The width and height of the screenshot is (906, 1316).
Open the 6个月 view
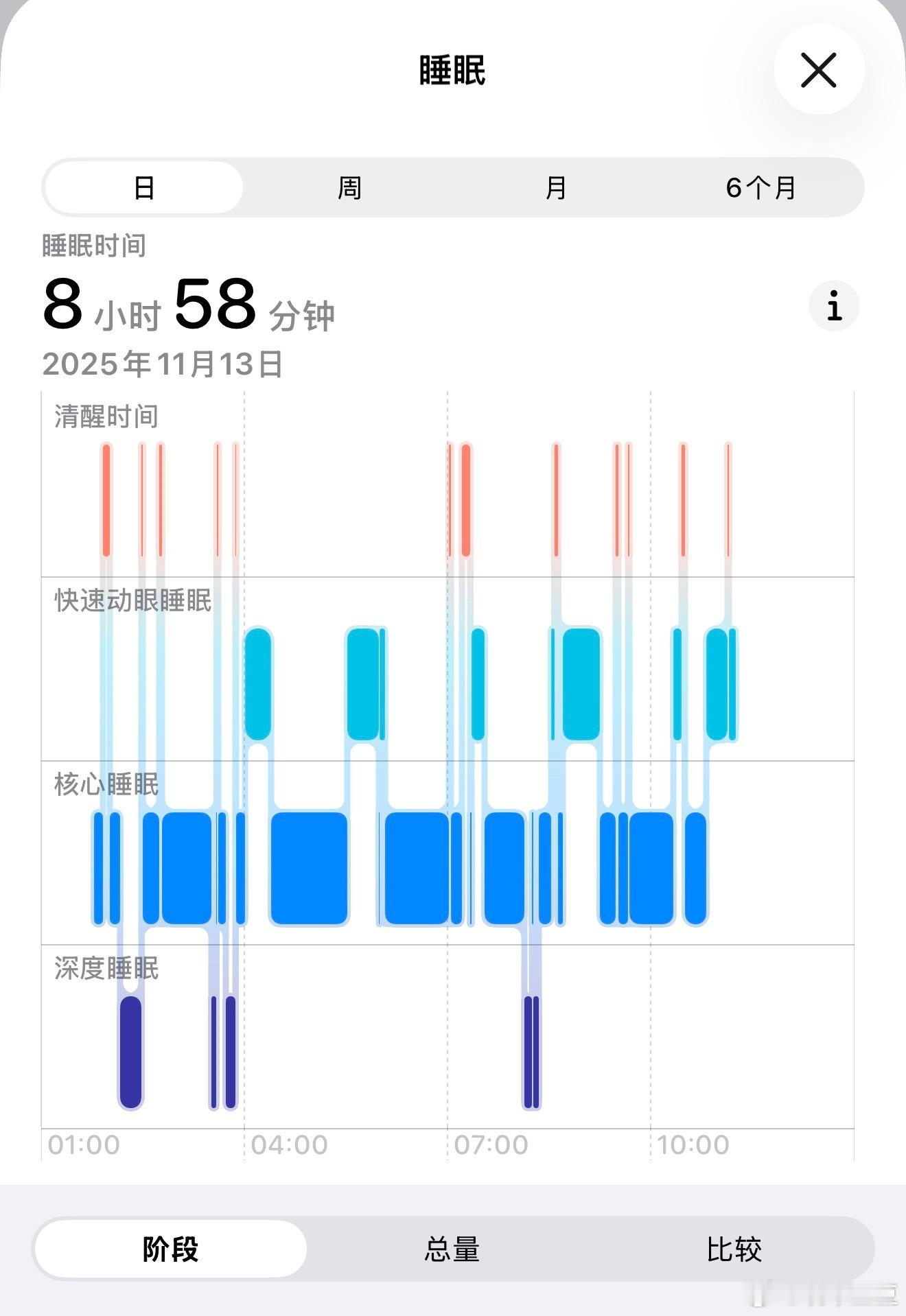tap(762, 187)
